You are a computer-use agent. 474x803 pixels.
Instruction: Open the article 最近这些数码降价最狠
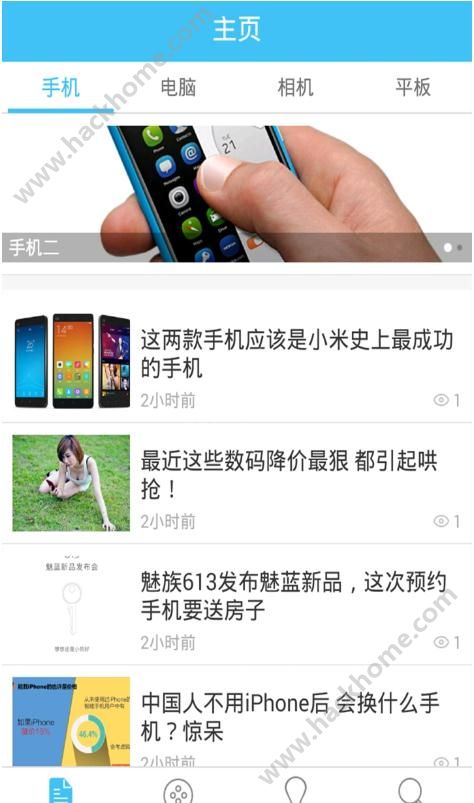(237, 483)
